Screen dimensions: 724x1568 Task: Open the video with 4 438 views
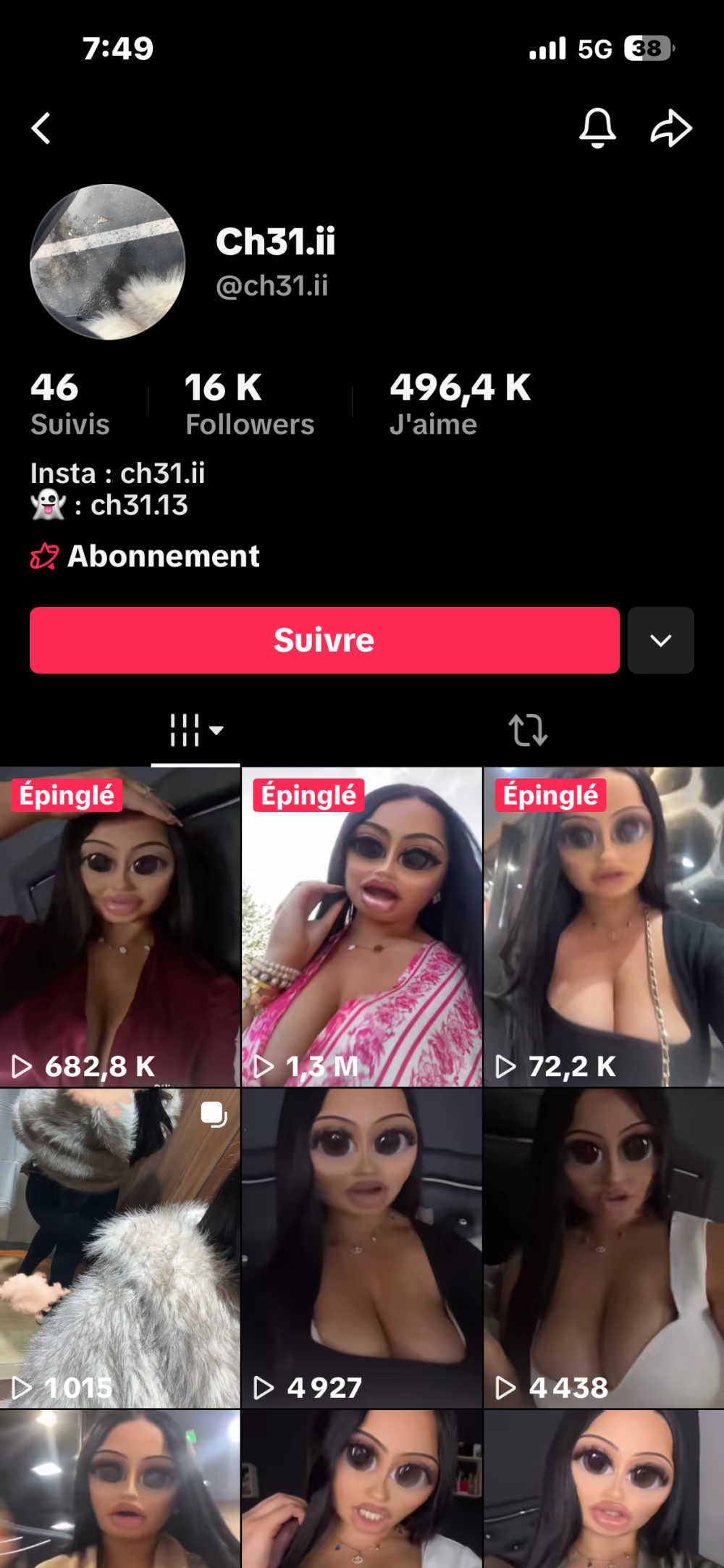tap(604, 1249)
